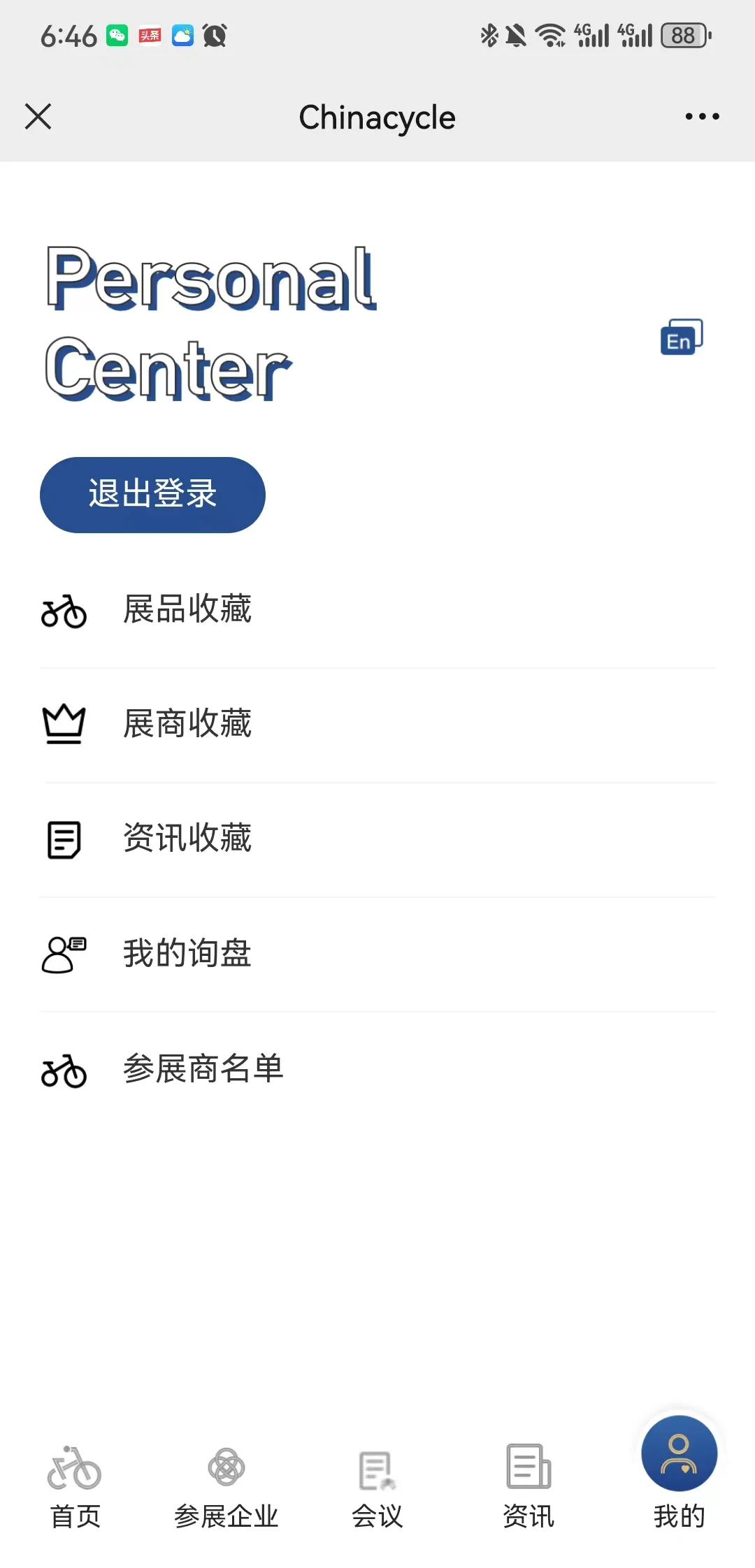Screen dimensions: 755x1568
Task: Close the Chinacycle mini program page
Action: (38, 117)
